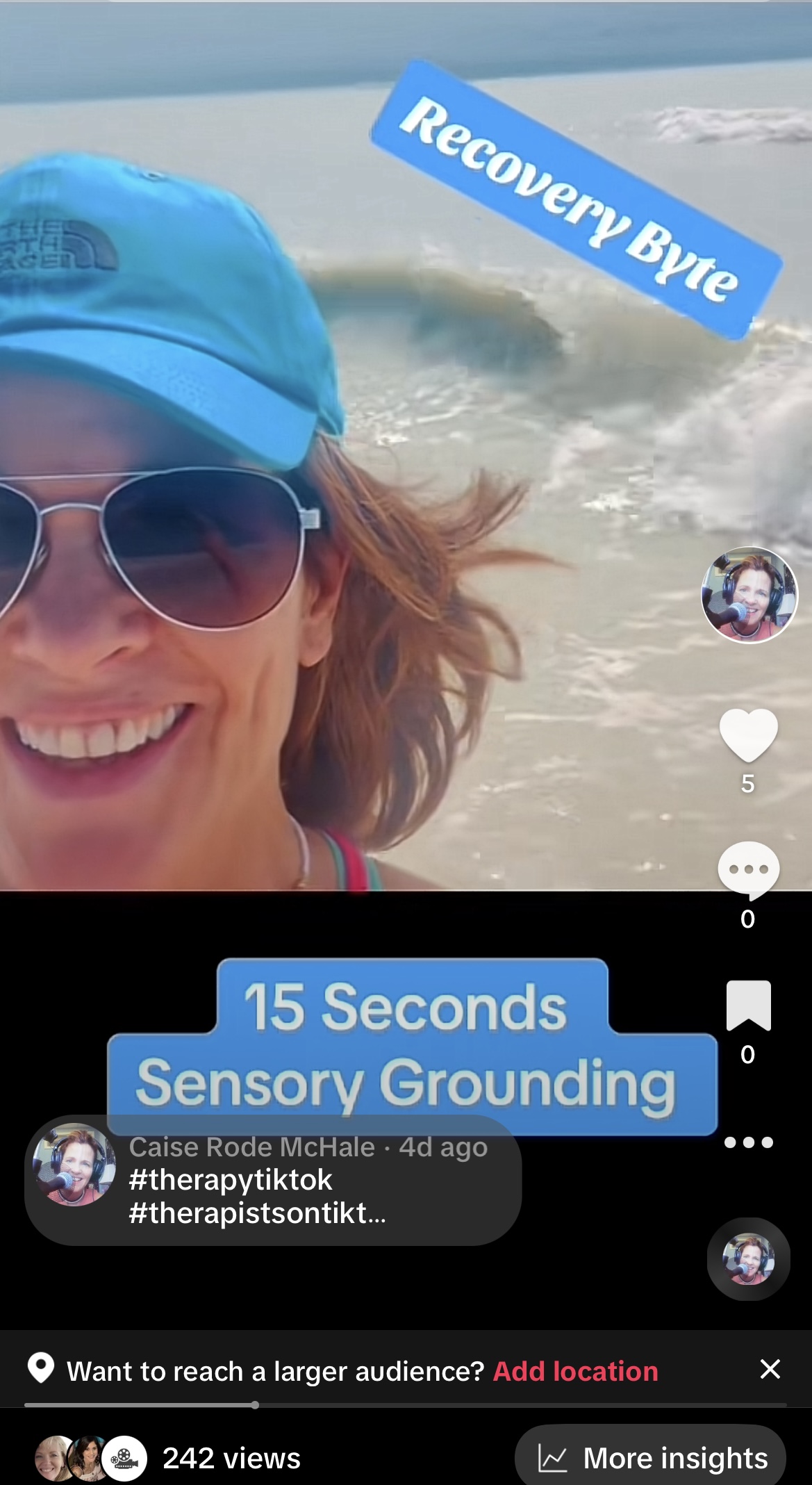Viewport: 812px width, 1485px height.
Task: Open the spinning sound disc
Action: coord(748,1258)
